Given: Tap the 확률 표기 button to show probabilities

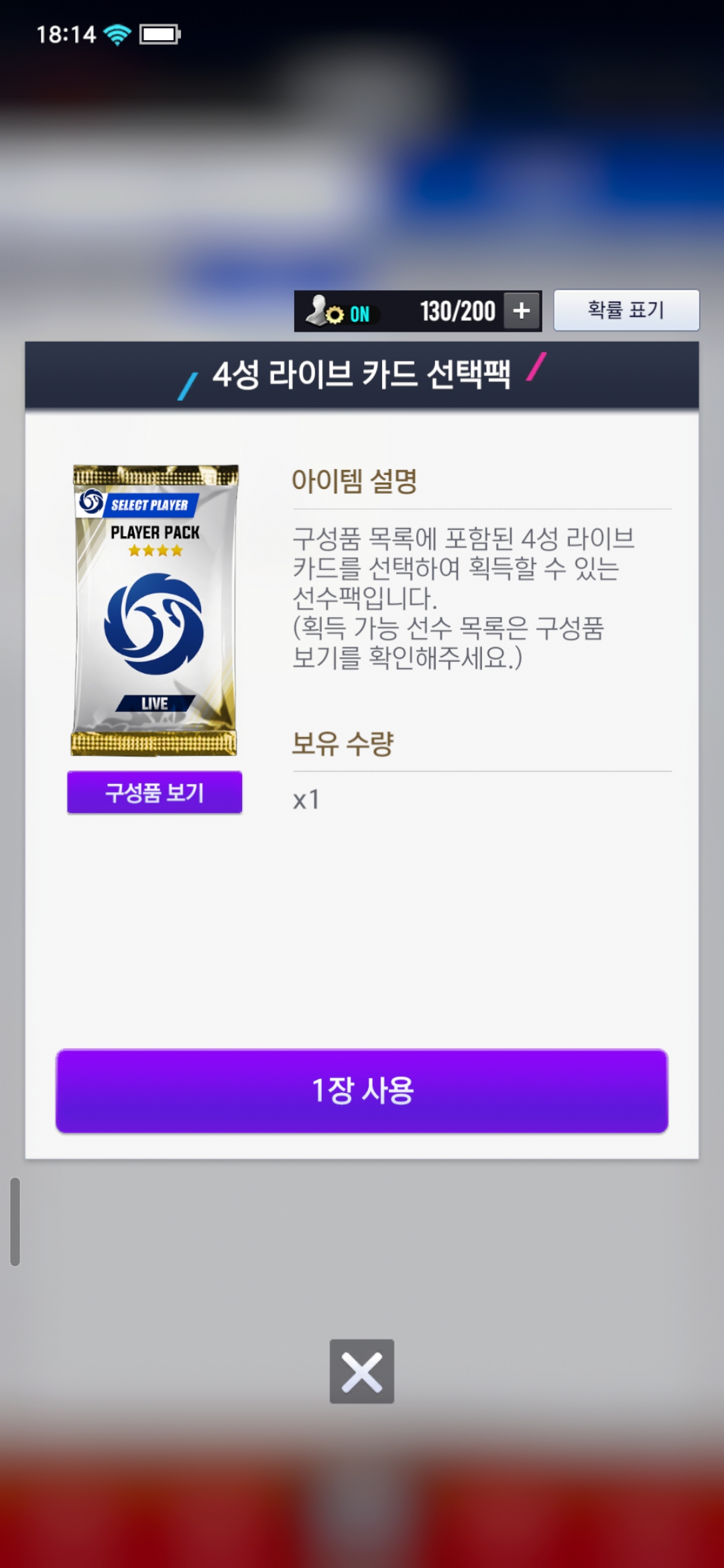Looking at the screenshot, I should [626, 310].
